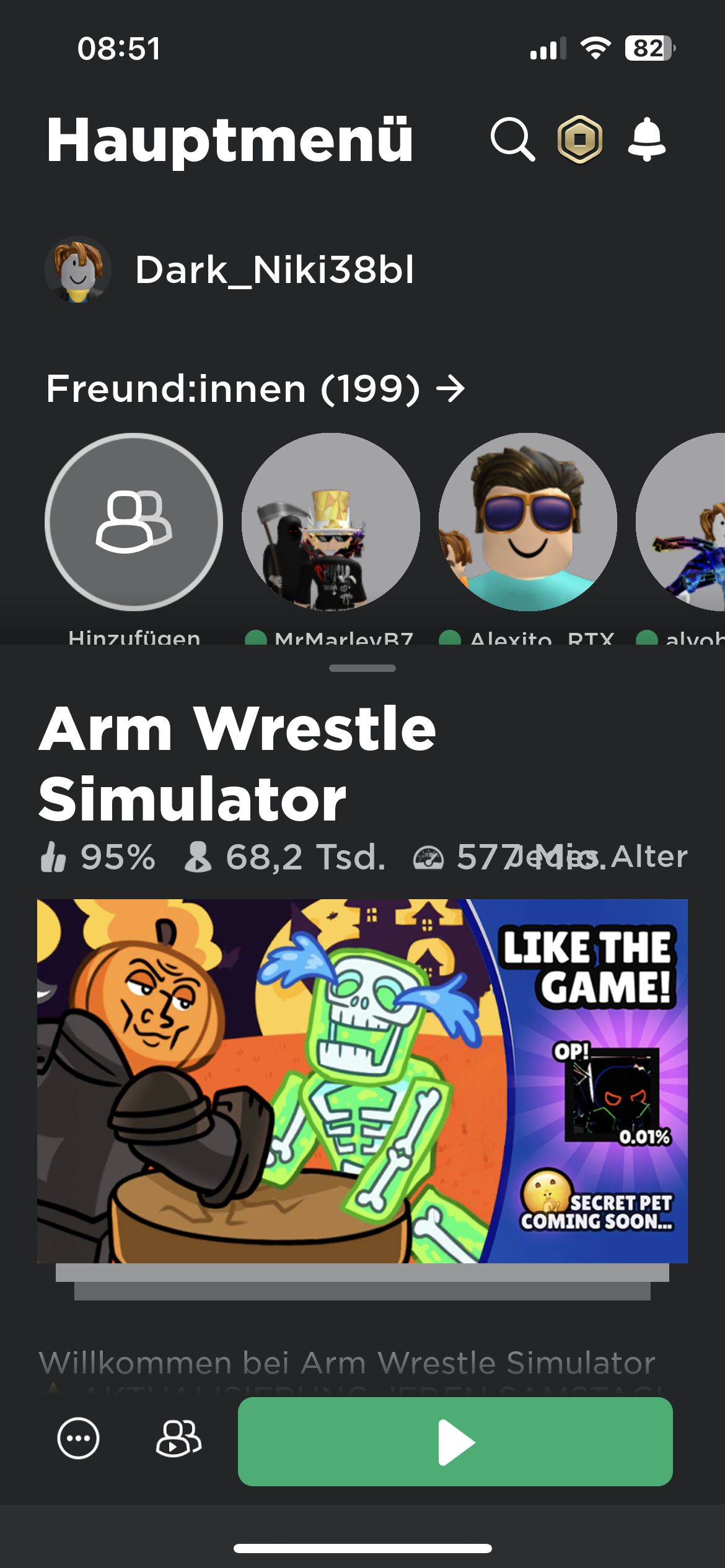The image size is (725, 1568).
Task: Open the three-dots more options button
Action: point(78,1438)
